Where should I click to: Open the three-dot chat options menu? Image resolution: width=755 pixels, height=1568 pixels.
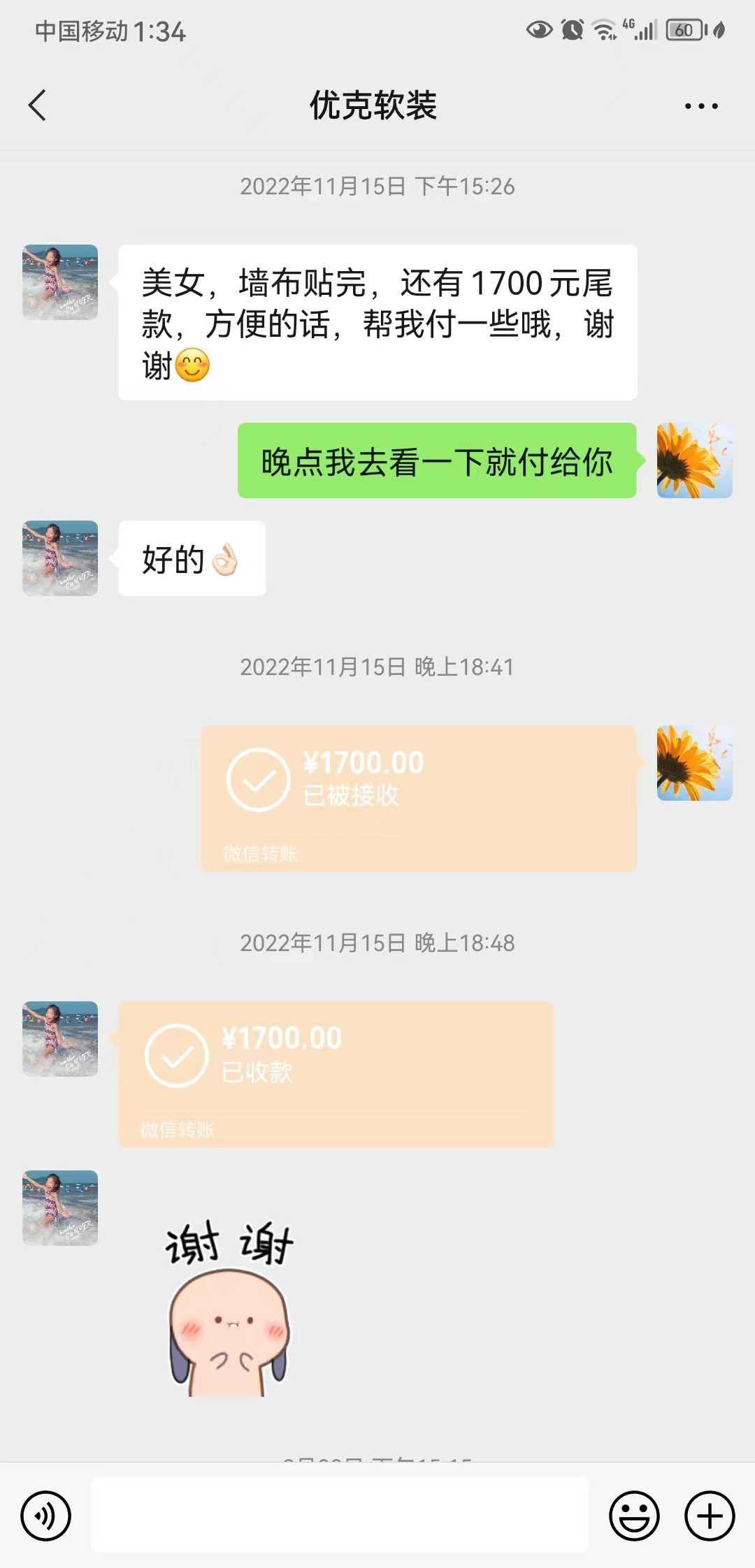[x=700, y=106]
